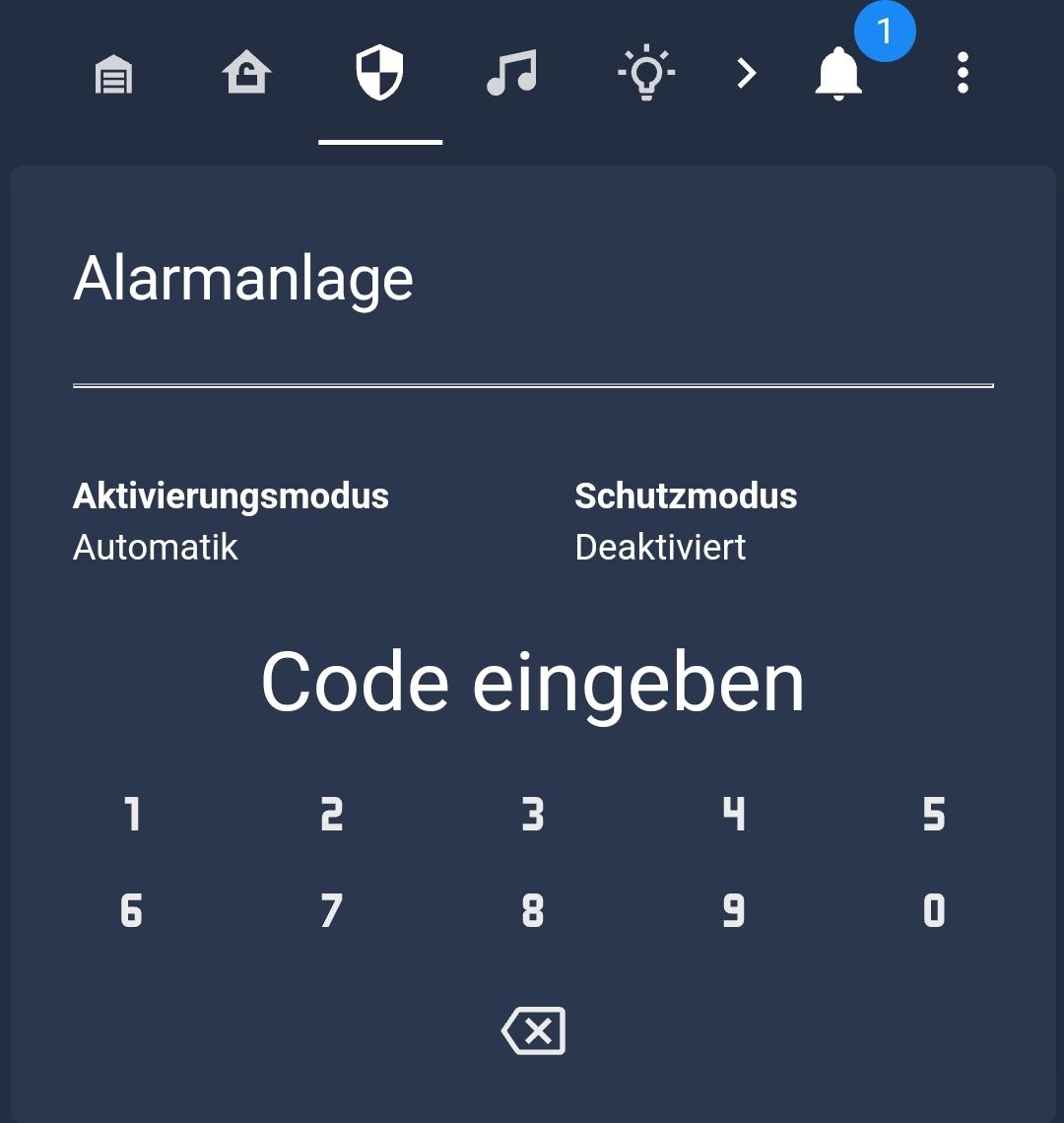Switch to the music note tab
The width and height of the screenshot is (1064, 1123).
coord(512,74)
